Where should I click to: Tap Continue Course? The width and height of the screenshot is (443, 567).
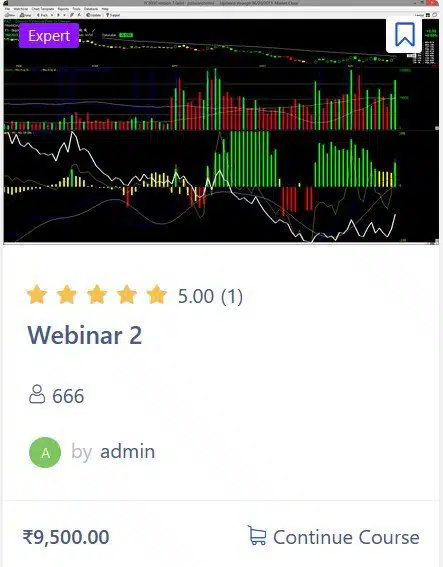[333, 537]
